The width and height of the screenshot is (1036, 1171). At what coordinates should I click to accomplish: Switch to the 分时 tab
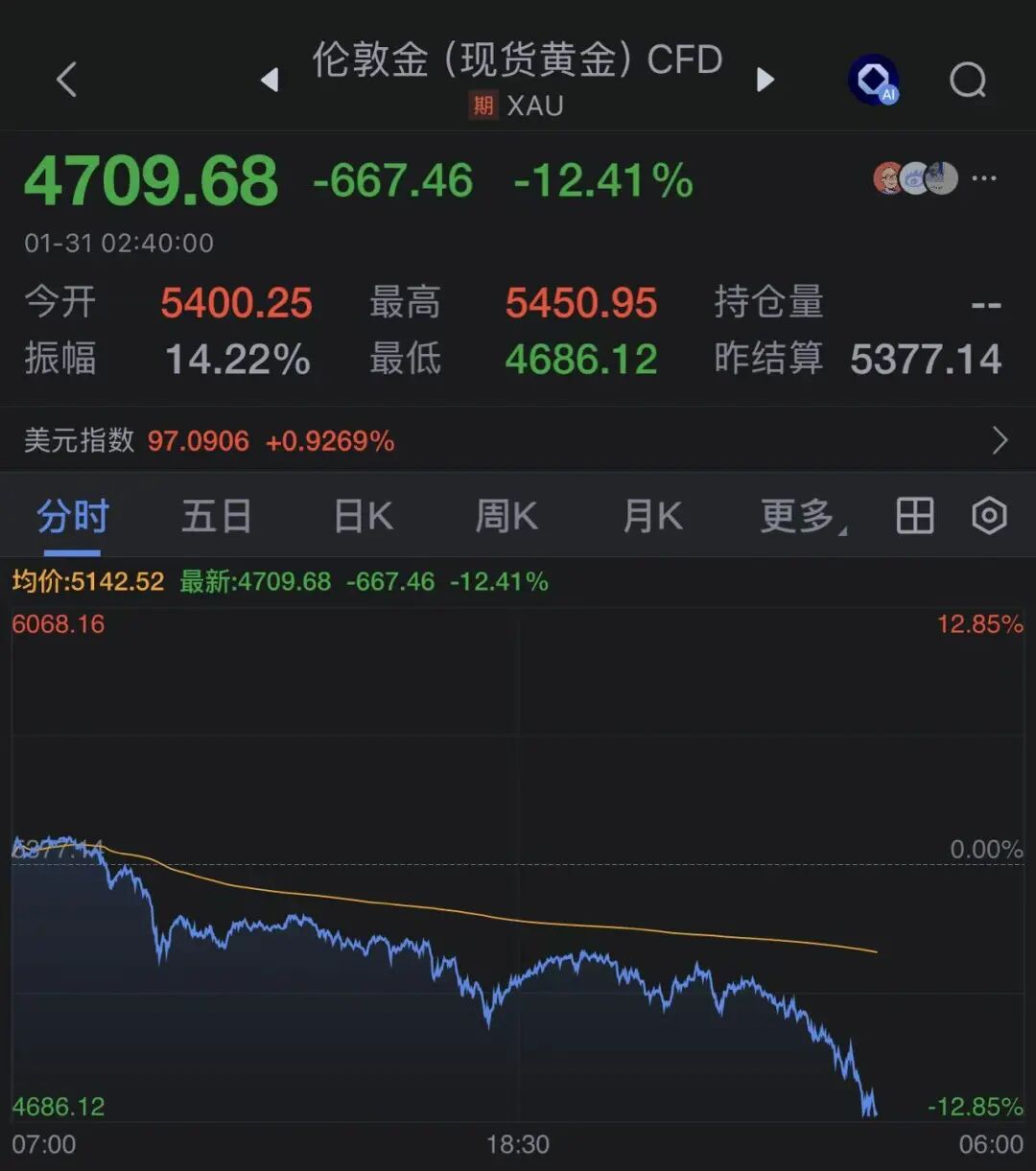coord(72,516)
